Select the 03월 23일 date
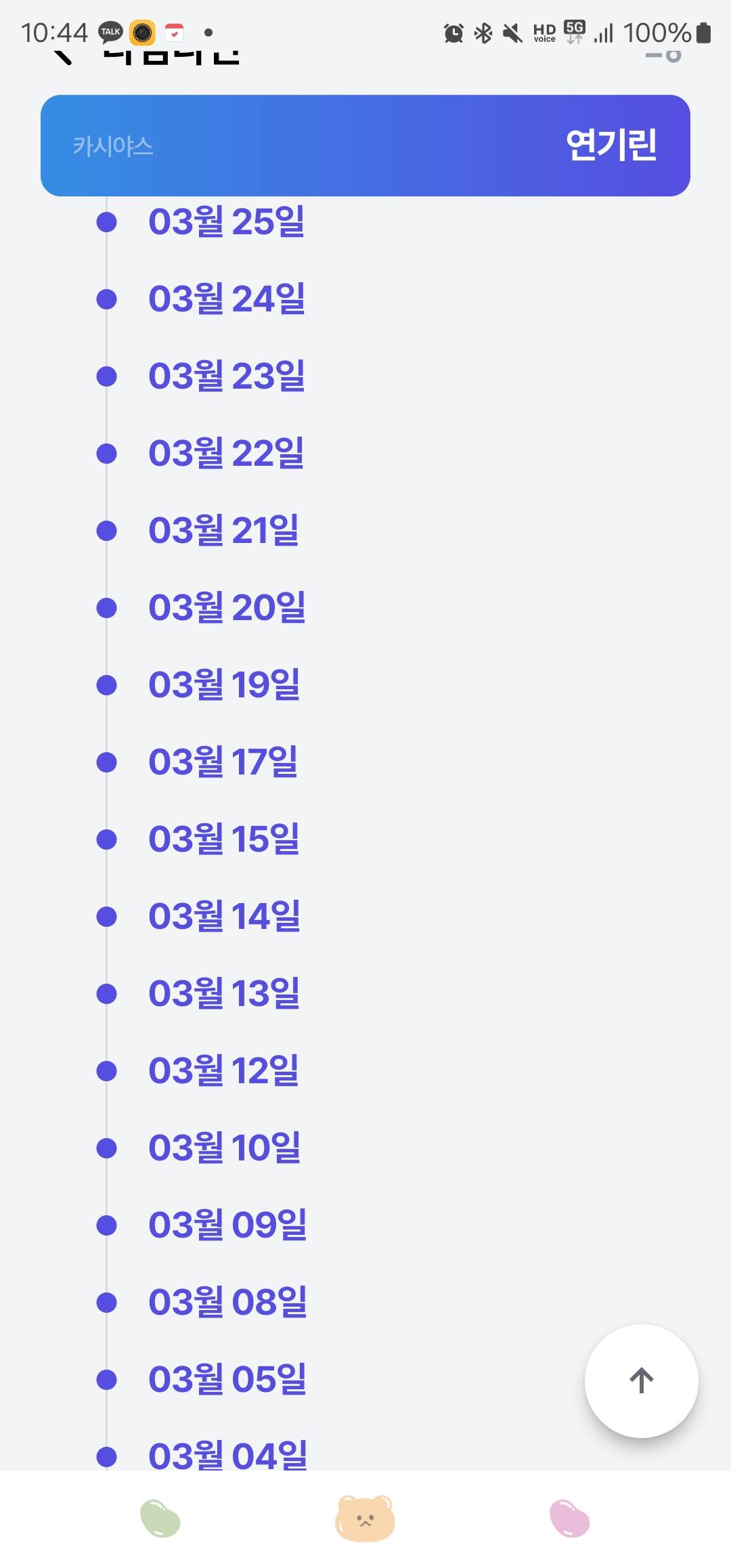731x1568 pixels. (227, 376)
